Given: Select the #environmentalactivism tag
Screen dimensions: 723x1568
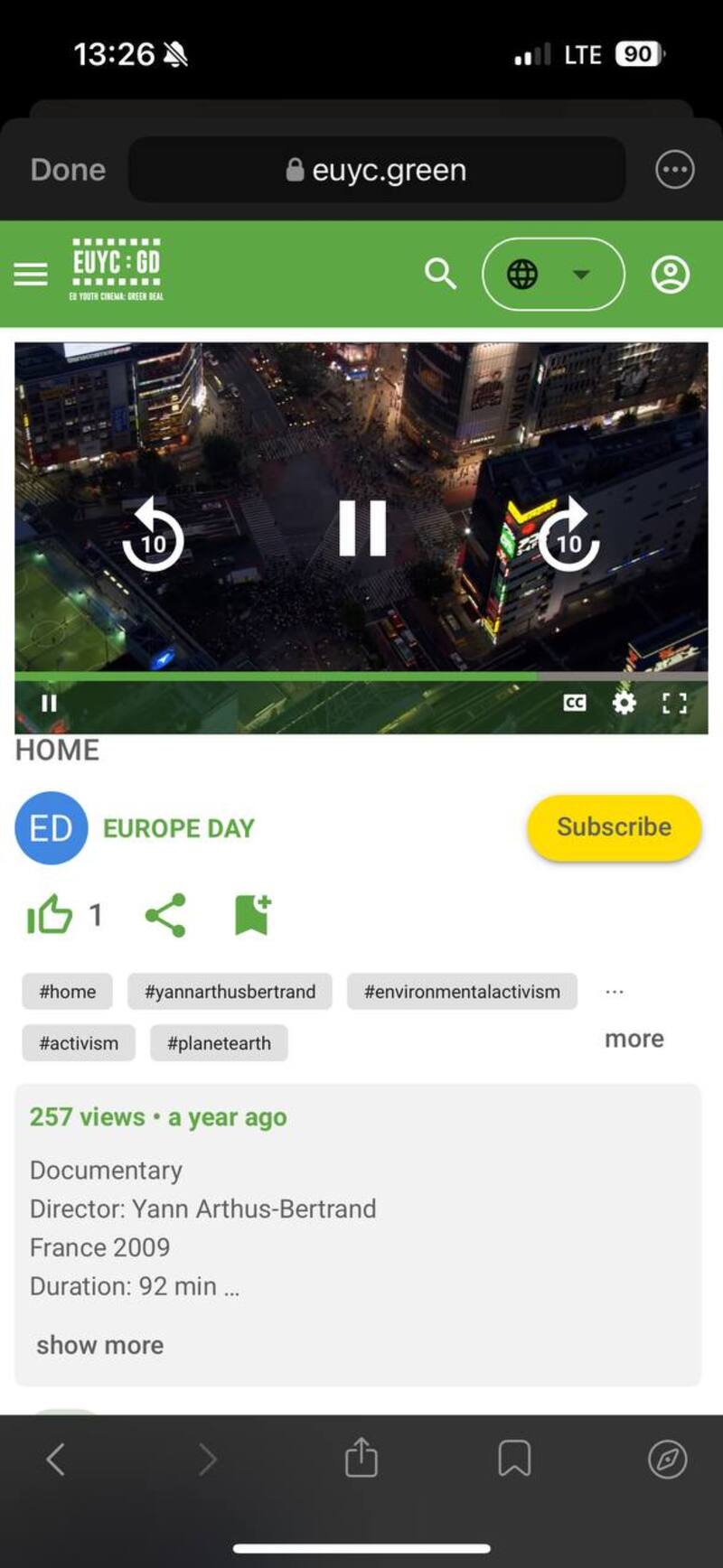Looking at the screenshot, I should (462, 992).
